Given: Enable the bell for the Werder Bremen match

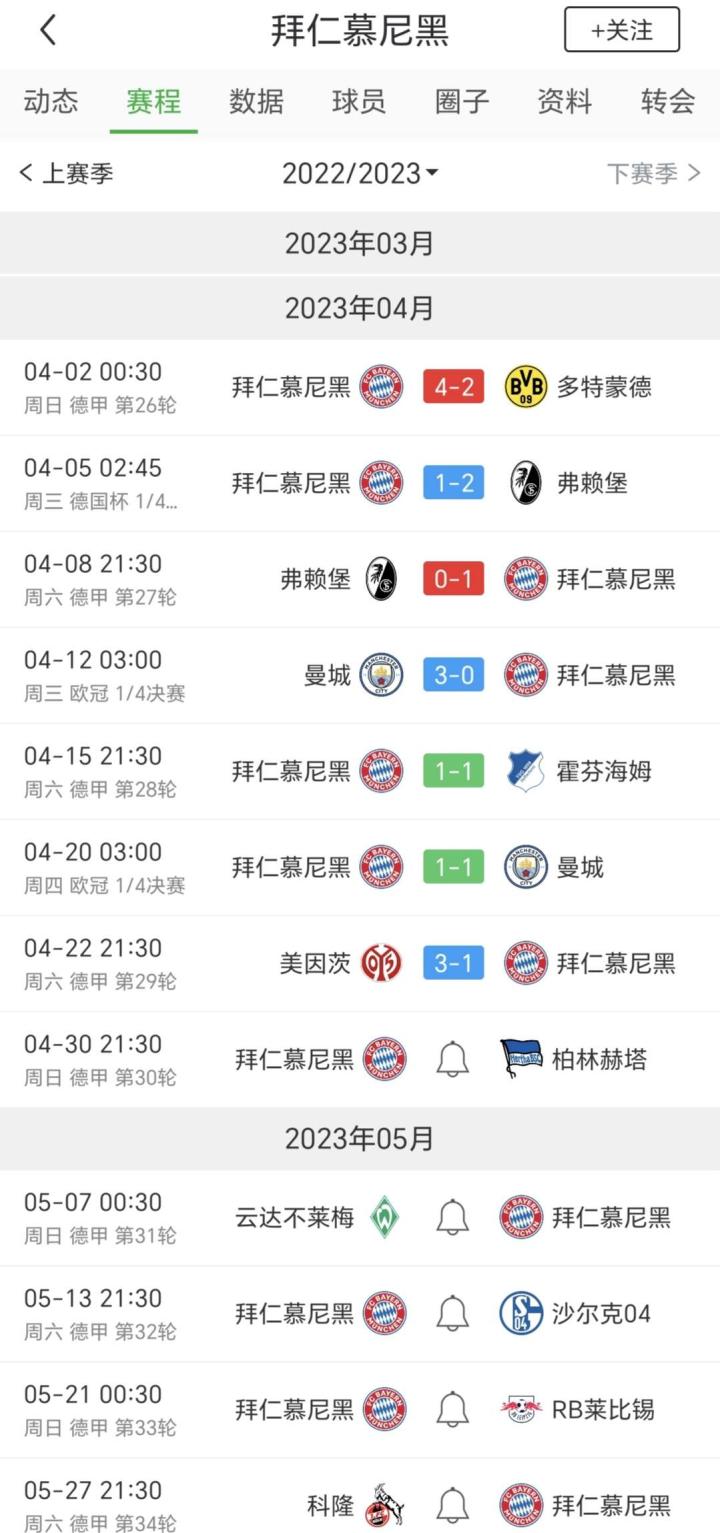Looking at the screenshot, I should pos(453,1217).
